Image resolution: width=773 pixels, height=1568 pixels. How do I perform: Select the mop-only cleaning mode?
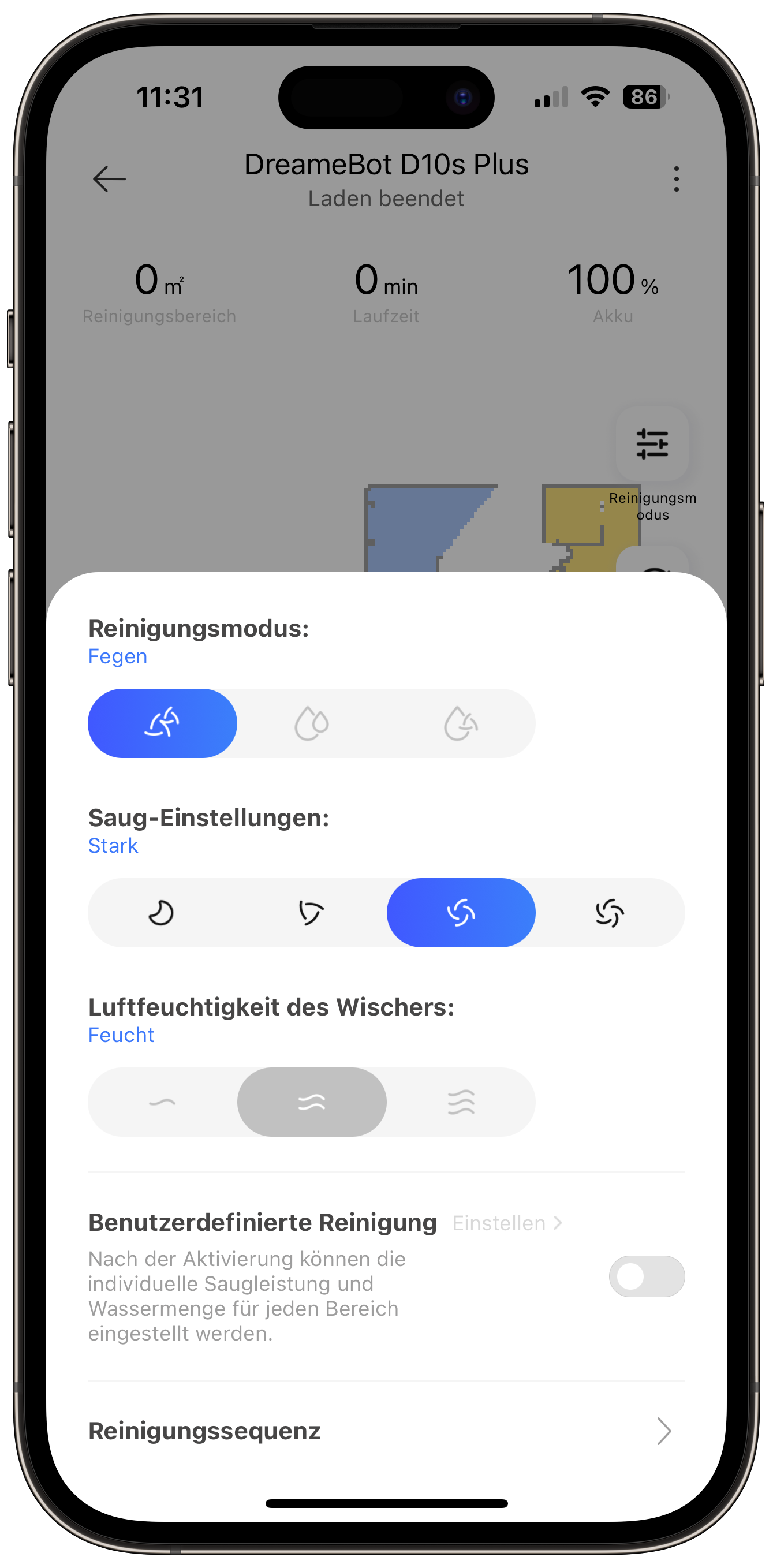tap(312, 723)
